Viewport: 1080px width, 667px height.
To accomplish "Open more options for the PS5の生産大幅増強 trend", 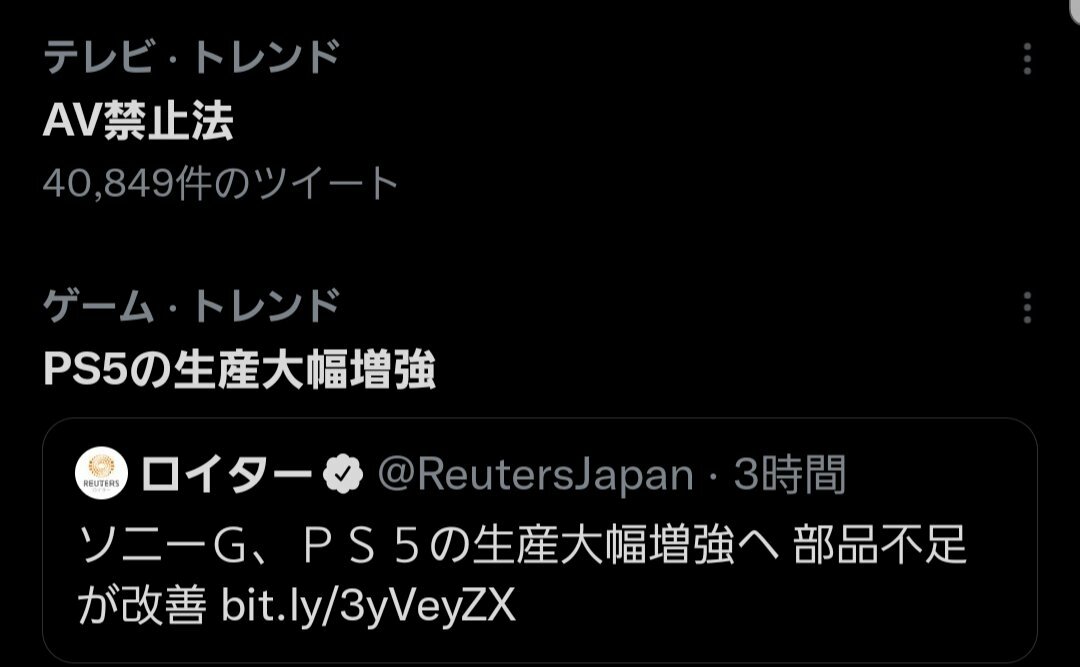I will tap(1027, 308).
